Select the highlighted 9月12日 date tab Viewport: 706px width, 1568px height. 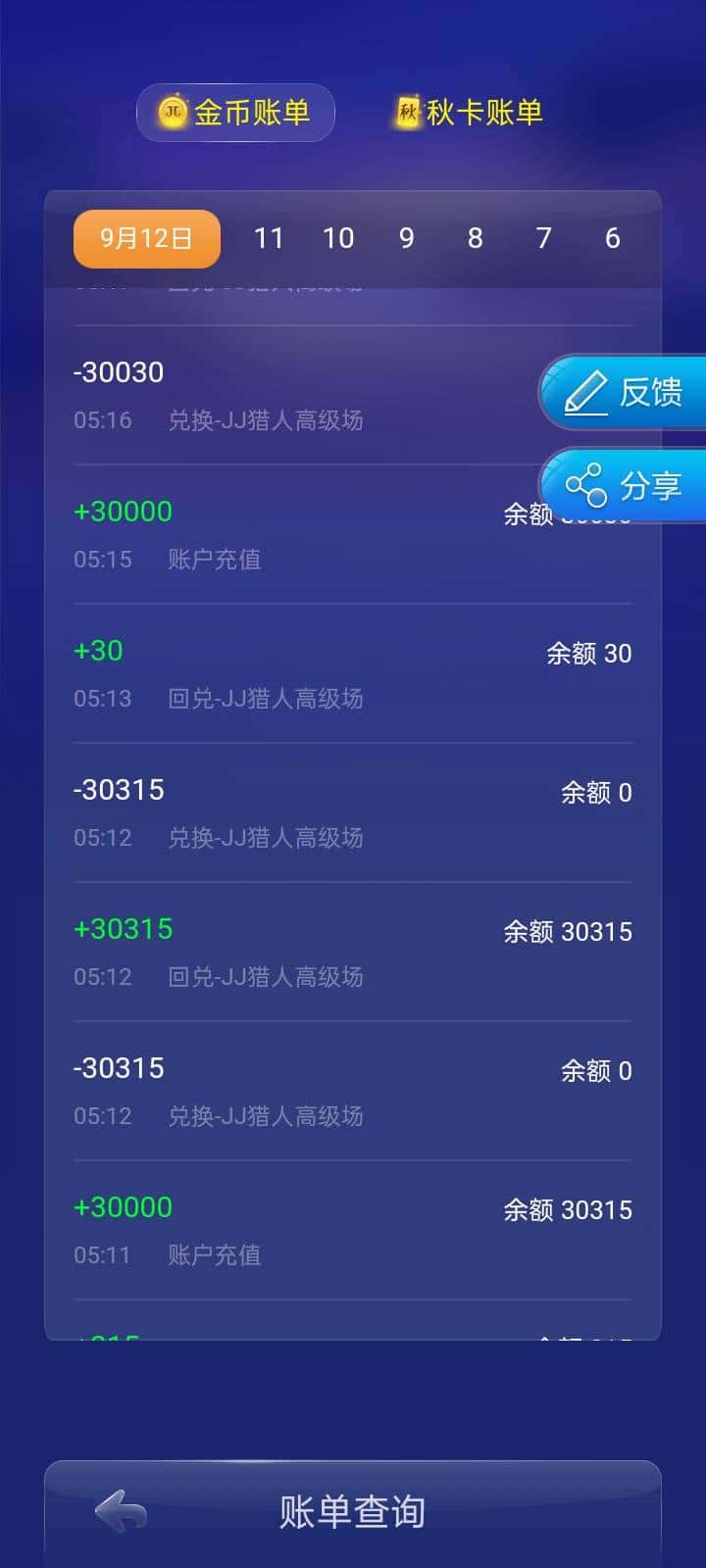coord(146,238)
